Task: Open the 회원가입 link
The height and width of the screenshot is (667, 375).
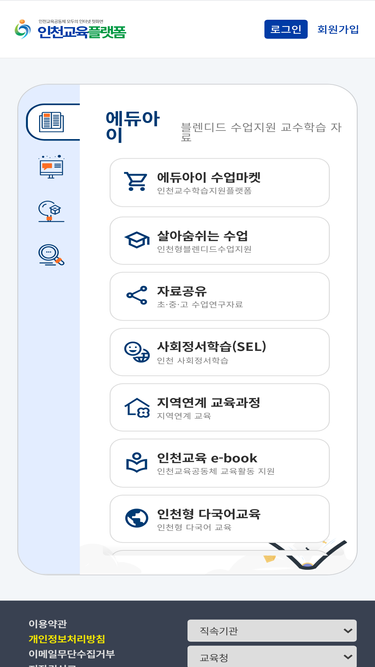Action: pos(338,29)
